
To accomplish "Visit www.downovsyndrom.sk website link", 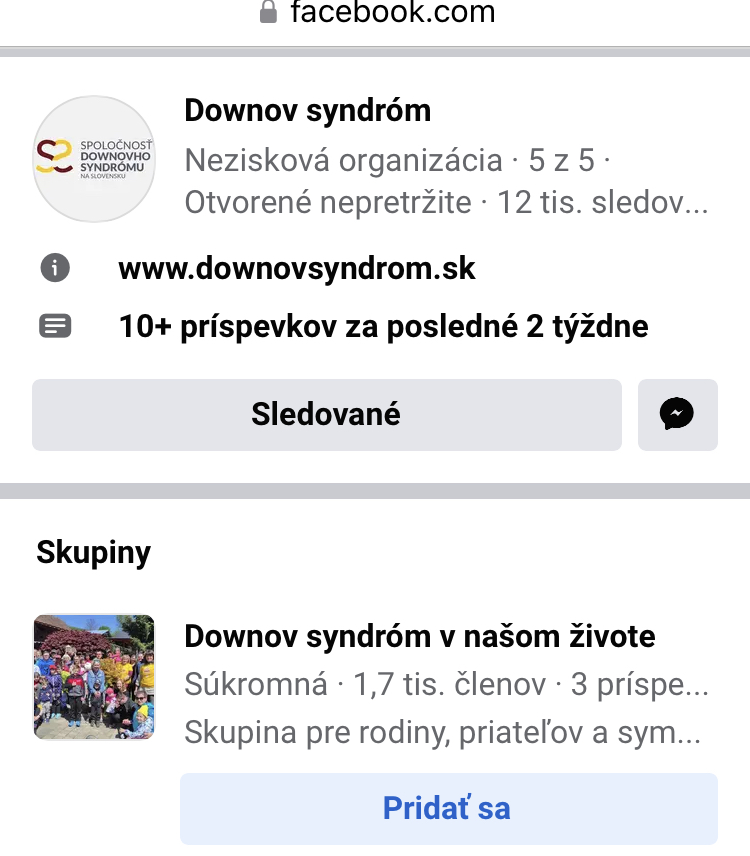I will pyautogui.click(x=297, y=268).
